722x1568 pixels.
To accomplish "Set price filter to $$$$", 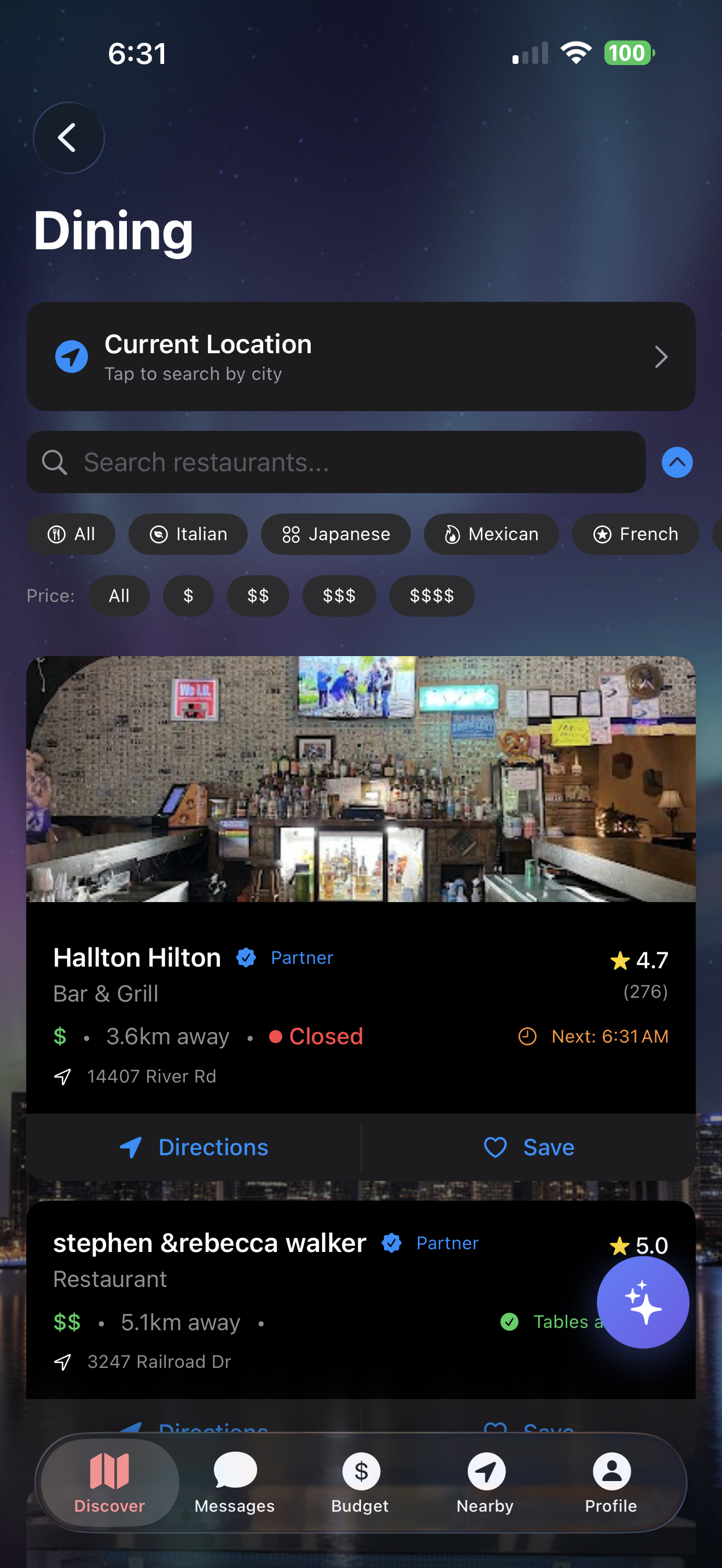I will tap(432, 596).
